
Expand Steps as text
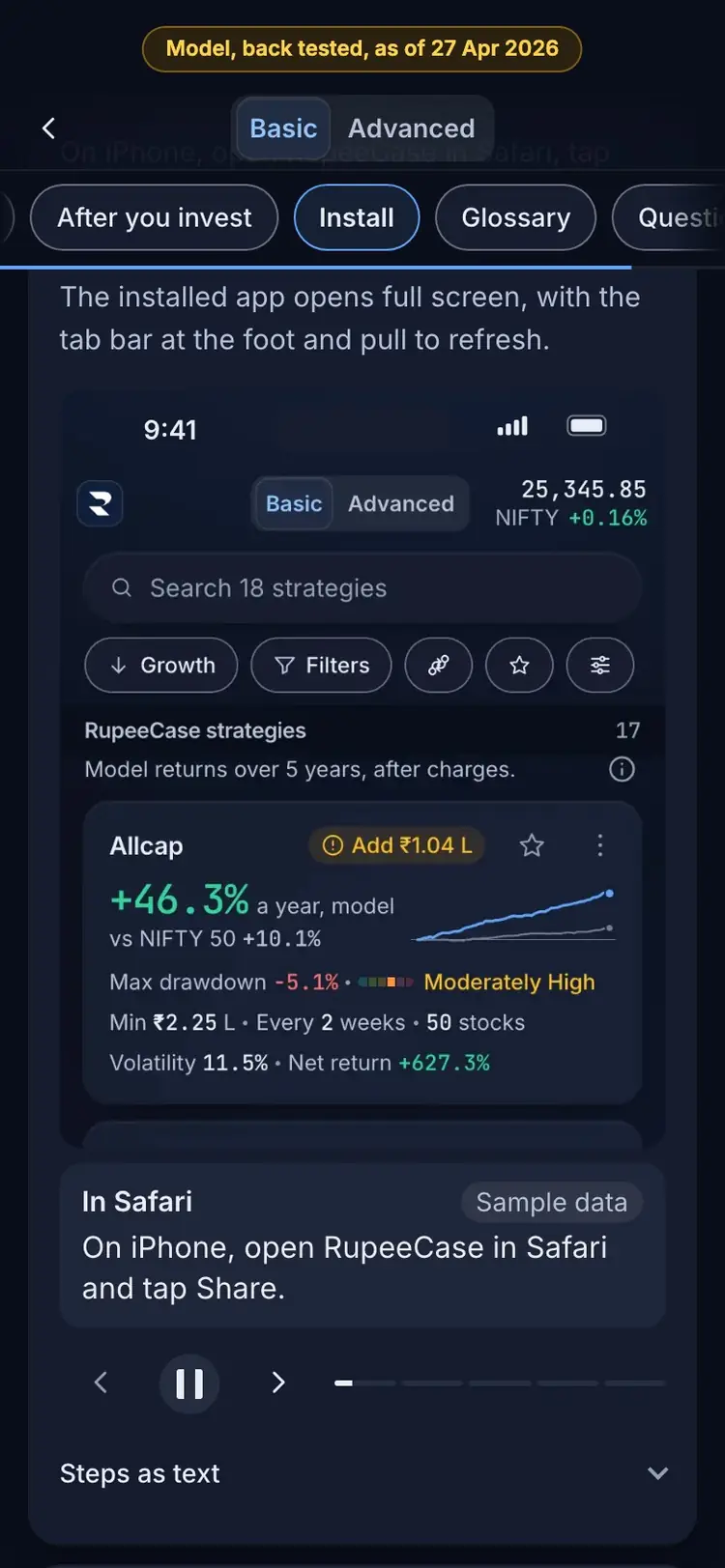(362, 1473)
